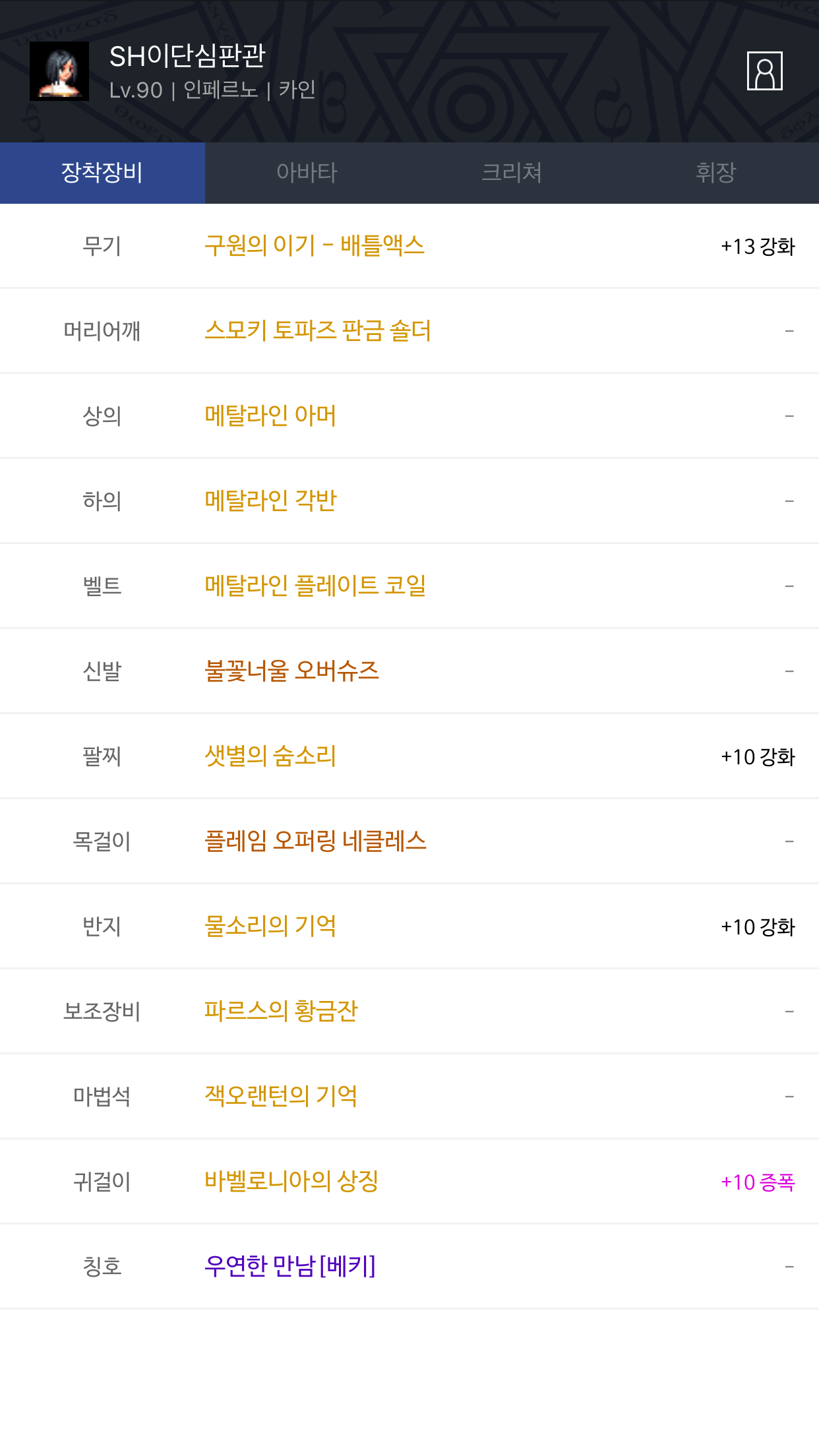This screenshot has height=1456, width=819.
Task: Open the 메탈라인 각반 item
Action: pyautogui.click(x=270, y=501)
